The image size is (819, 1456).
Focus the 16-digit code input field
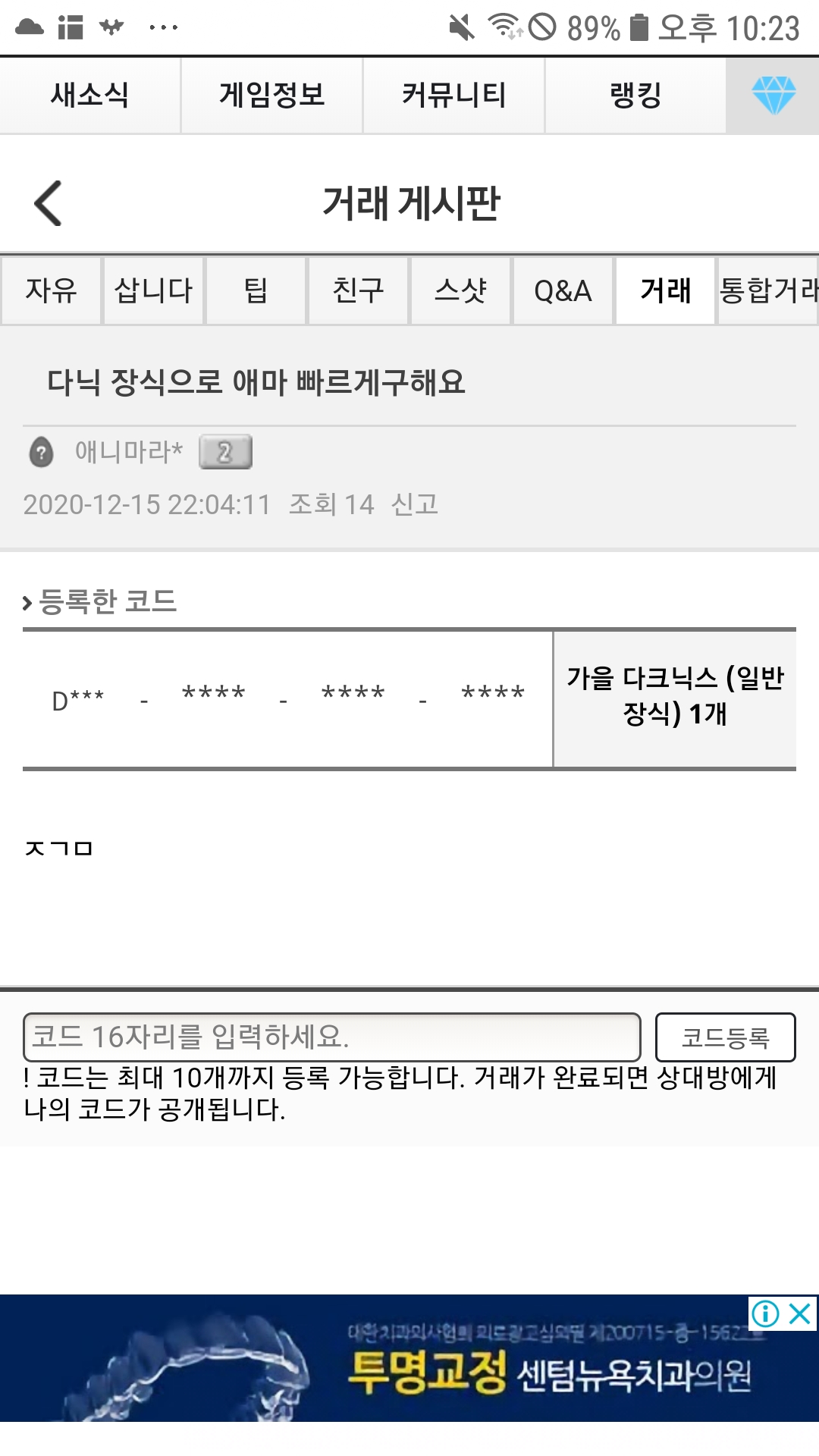[x=332, y=1037]
